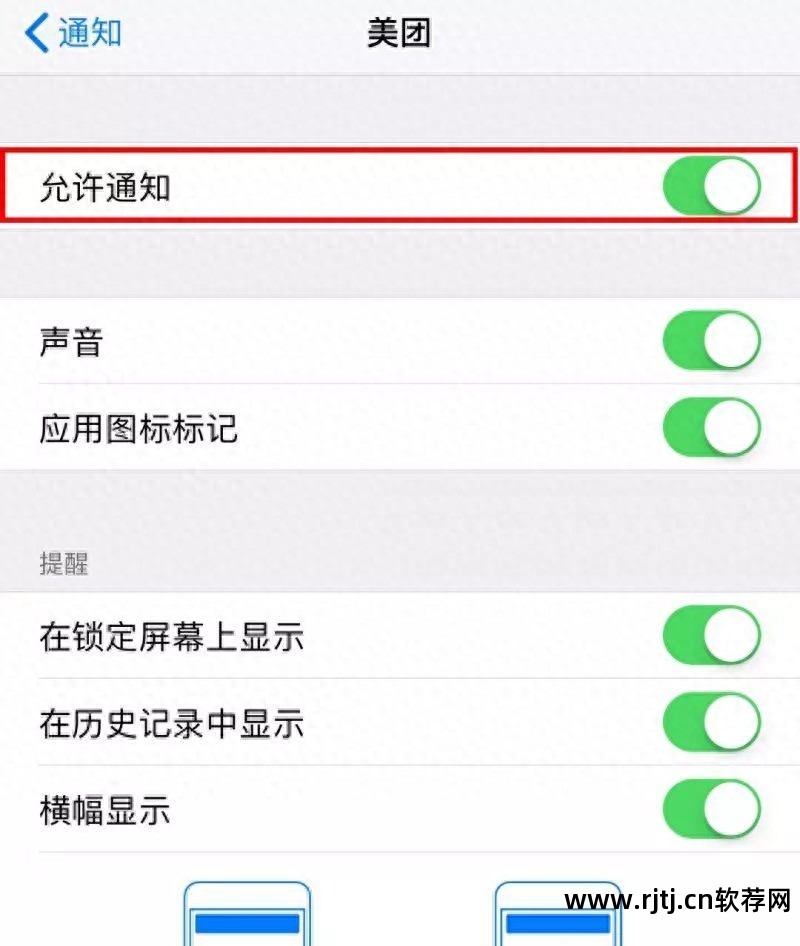Disable 在历史记录中显示 option
This screenshot has width=800, height=946.
click(x=711, y=723)
